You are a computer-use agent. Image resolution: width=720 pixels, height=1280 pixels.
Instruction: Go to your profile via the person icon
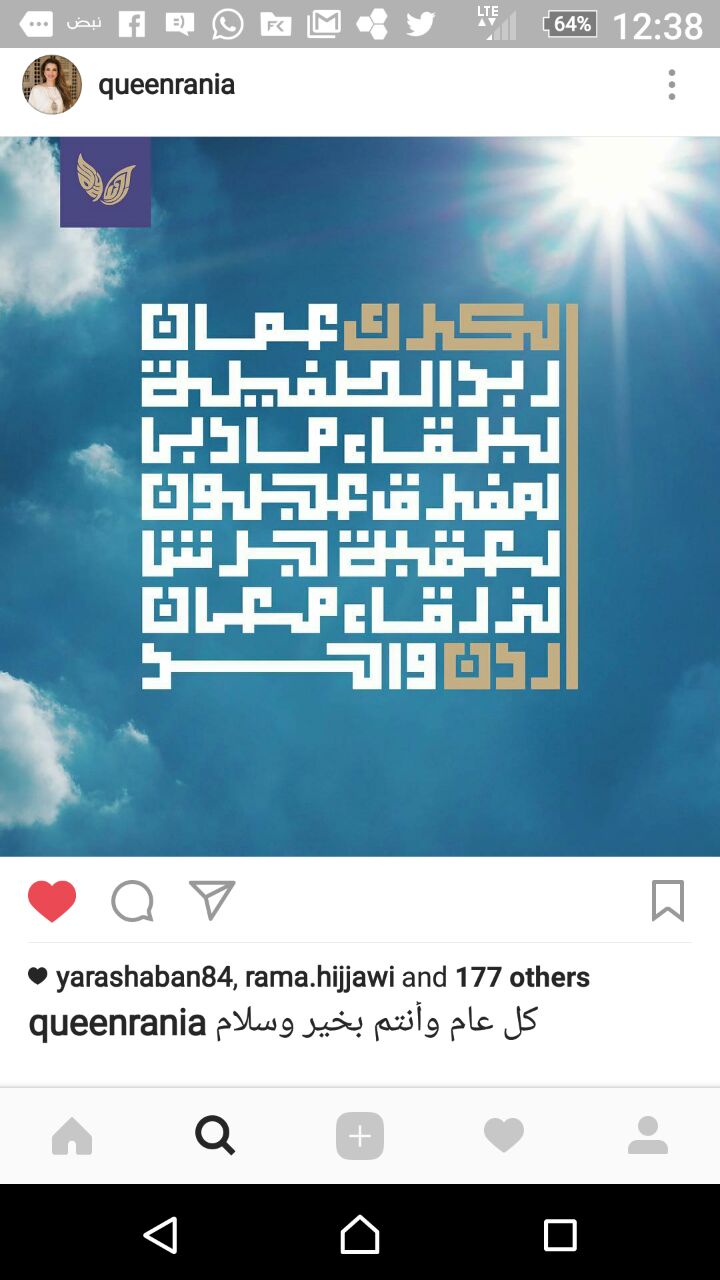tap(648, 1135)
